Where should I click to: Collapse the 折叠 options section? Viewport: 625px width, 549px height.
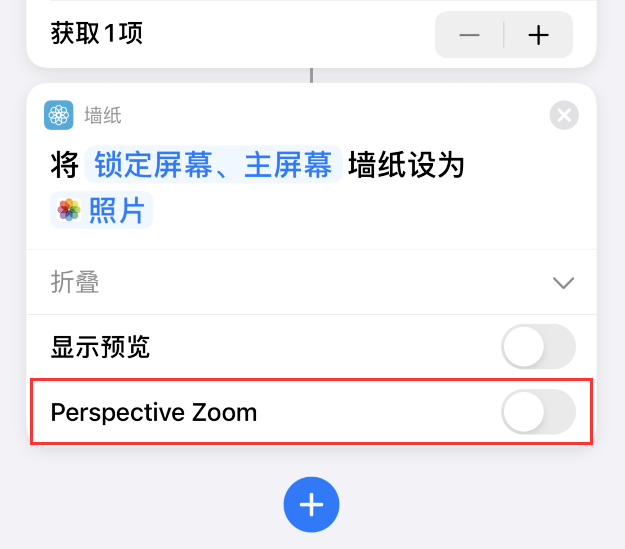(563, 283)
